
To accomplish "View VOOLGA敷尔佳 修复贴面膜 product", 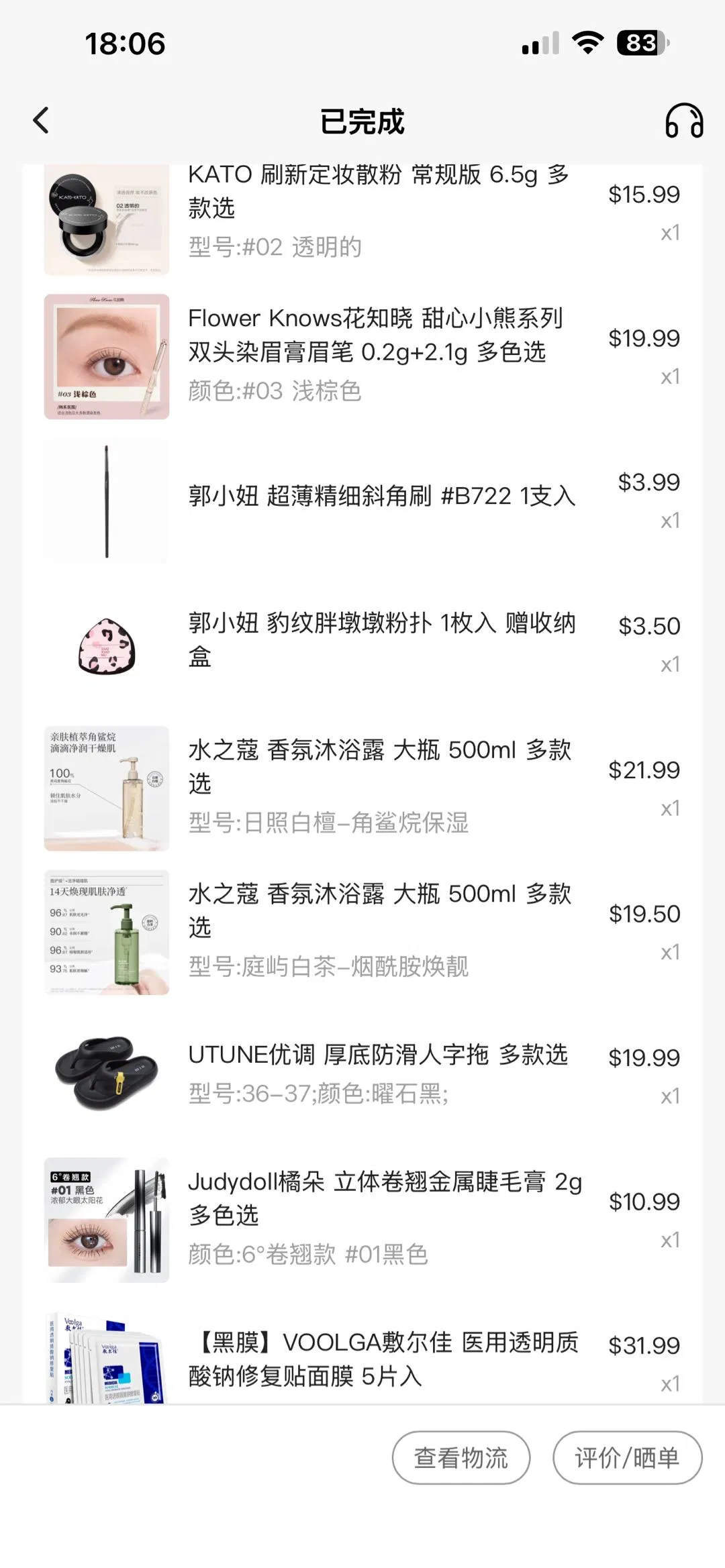I will pyautogui.click(x=383, y=1359).
